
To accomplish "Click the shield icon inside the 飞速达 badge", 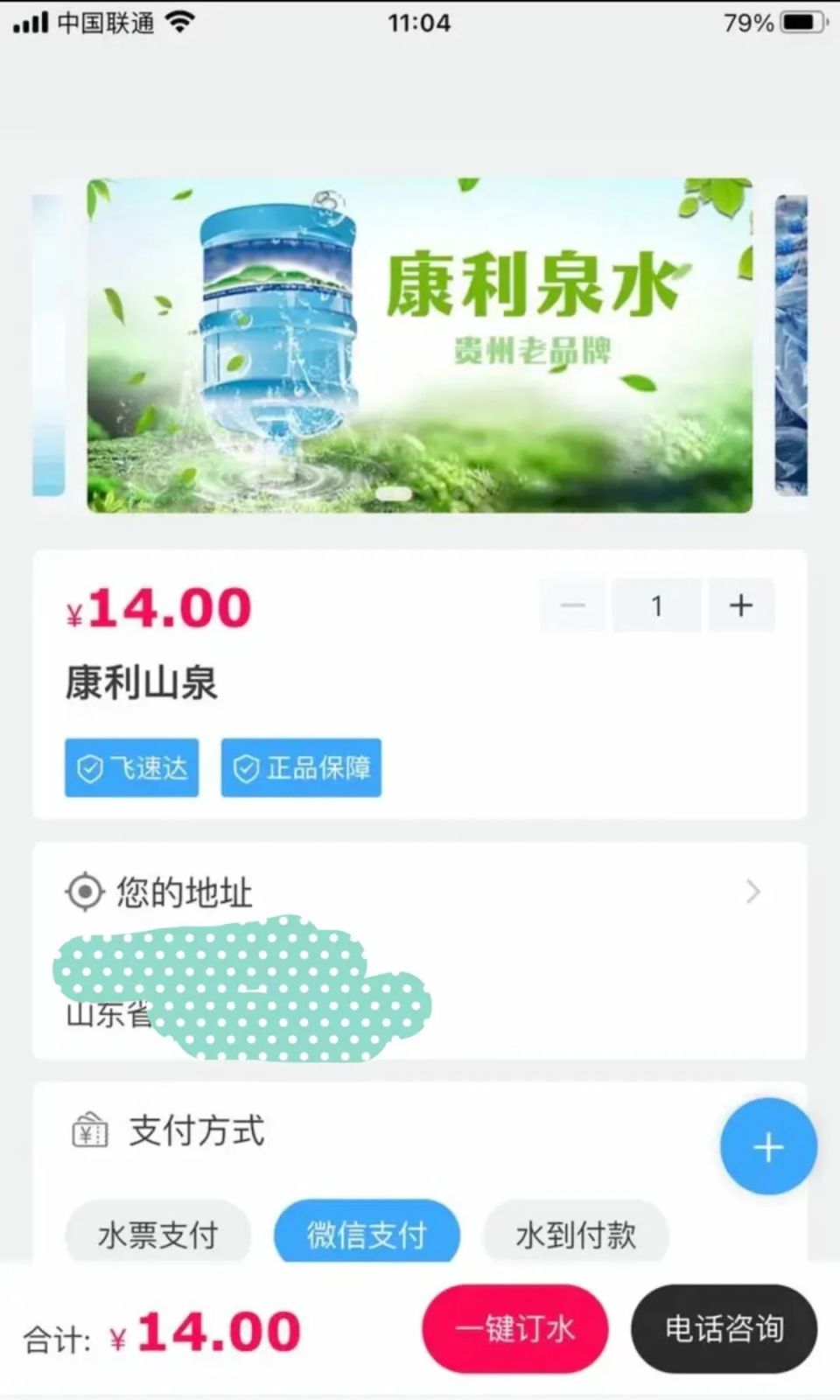I will 88,768.
